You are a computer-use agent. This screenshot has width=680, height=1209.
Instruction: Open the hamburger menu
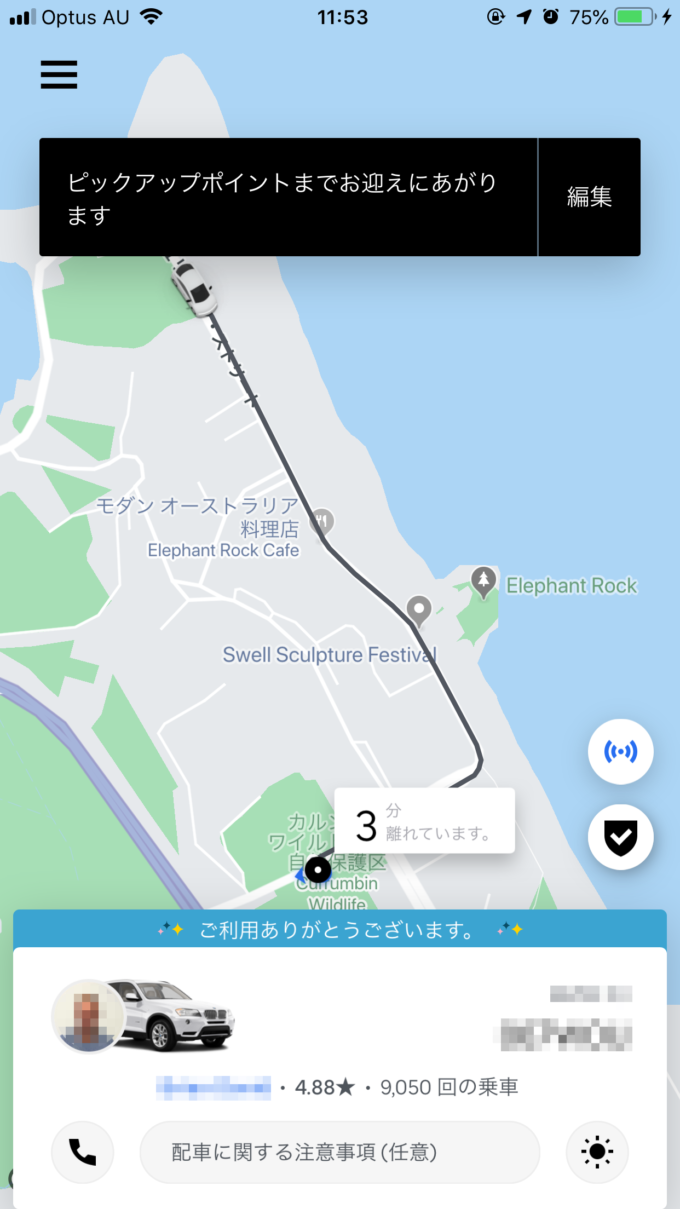click(x=59, y=75)
